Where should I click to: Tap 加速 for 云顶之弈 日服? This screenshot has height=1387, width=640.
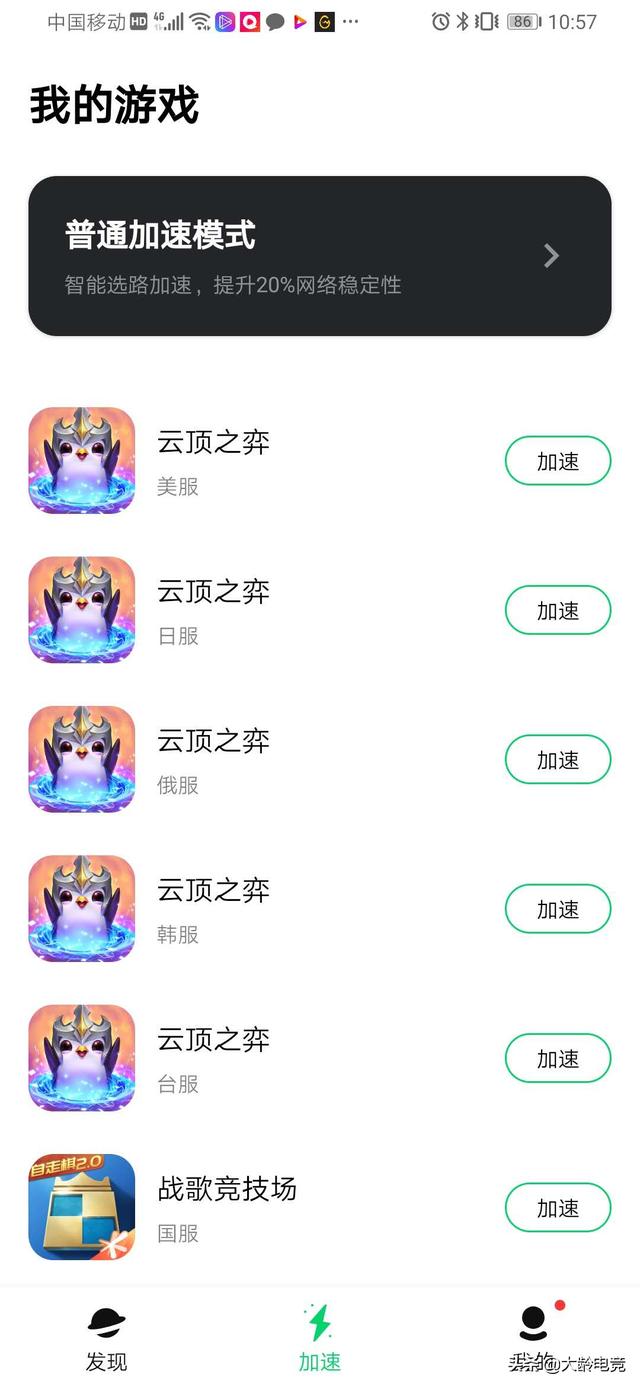click(558, 610)
